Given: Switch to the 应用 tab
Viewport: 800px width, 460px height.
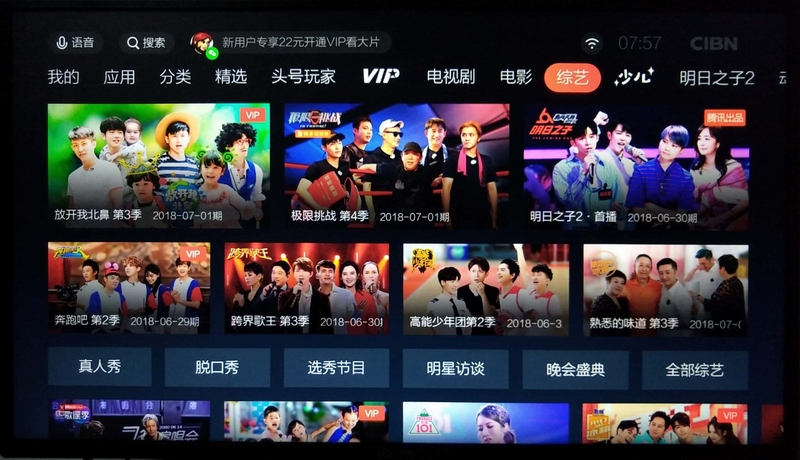Looking at the screenshot, I should point(119,77).
